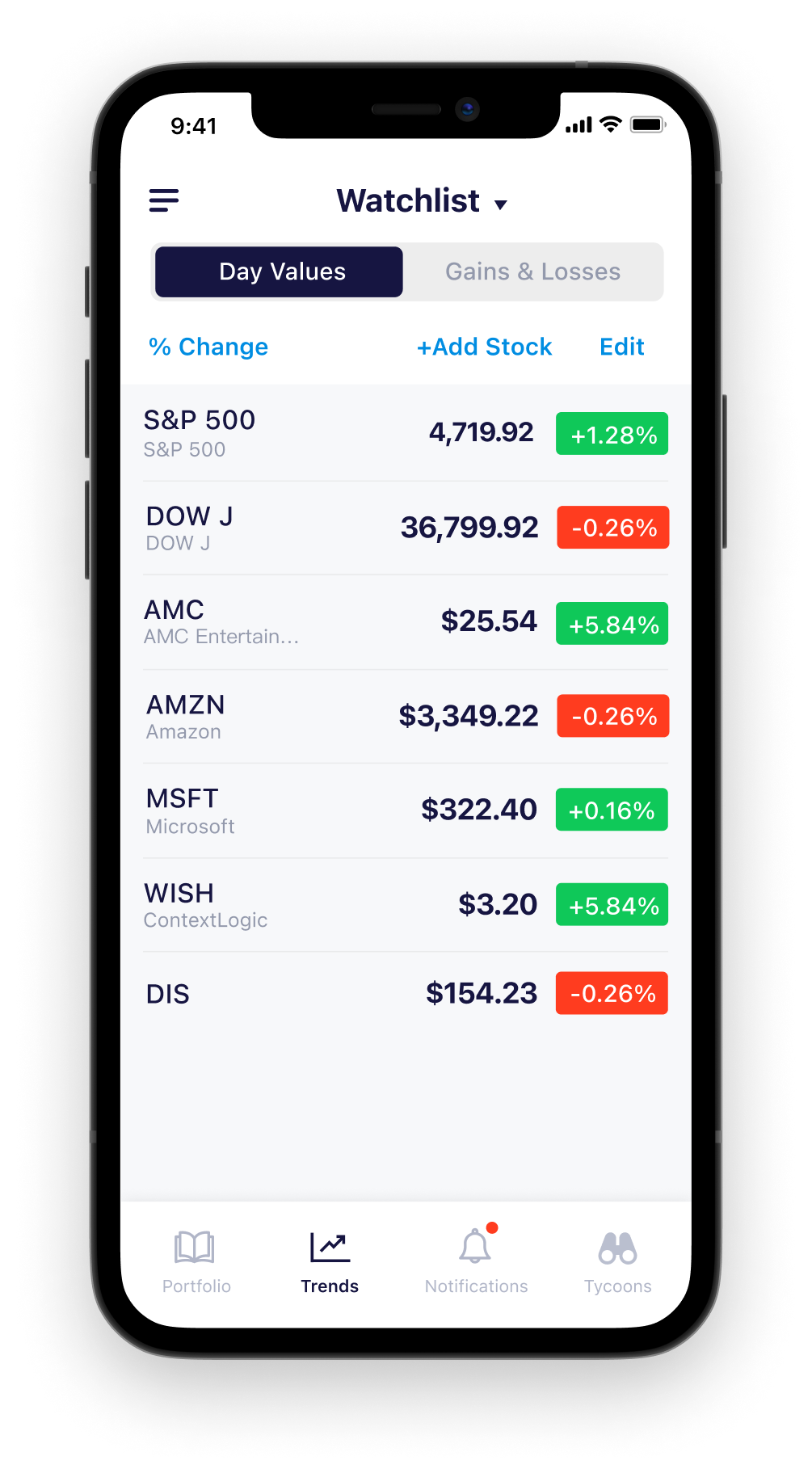Image resolution: width=812 pixels, height=1469 pixels.
Task: Select the Tycoons binoculars icon
Action: (x=617, y=1245)
